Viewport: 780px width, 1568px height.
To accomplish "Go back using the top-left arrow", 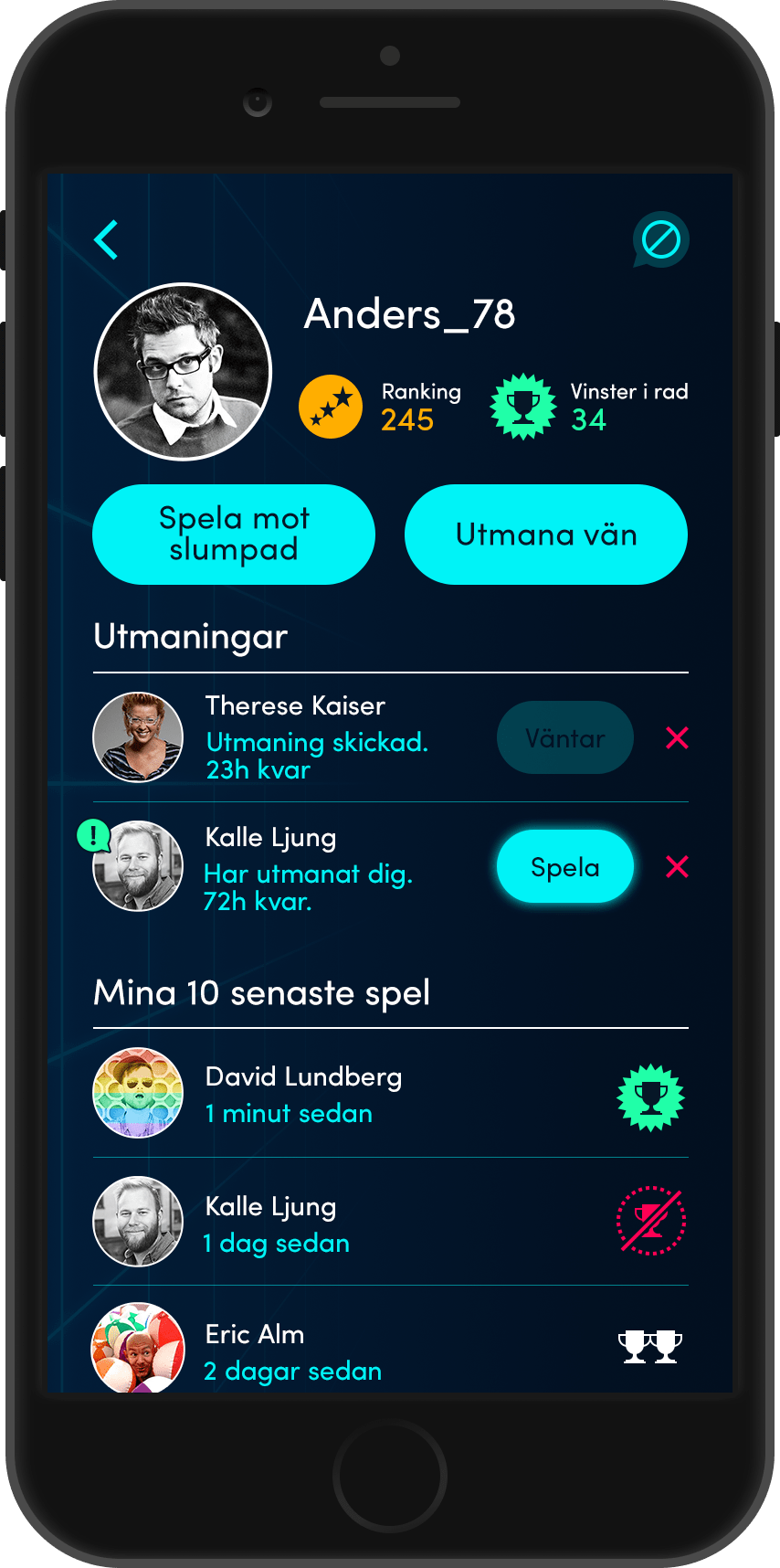I will point(107,240).
